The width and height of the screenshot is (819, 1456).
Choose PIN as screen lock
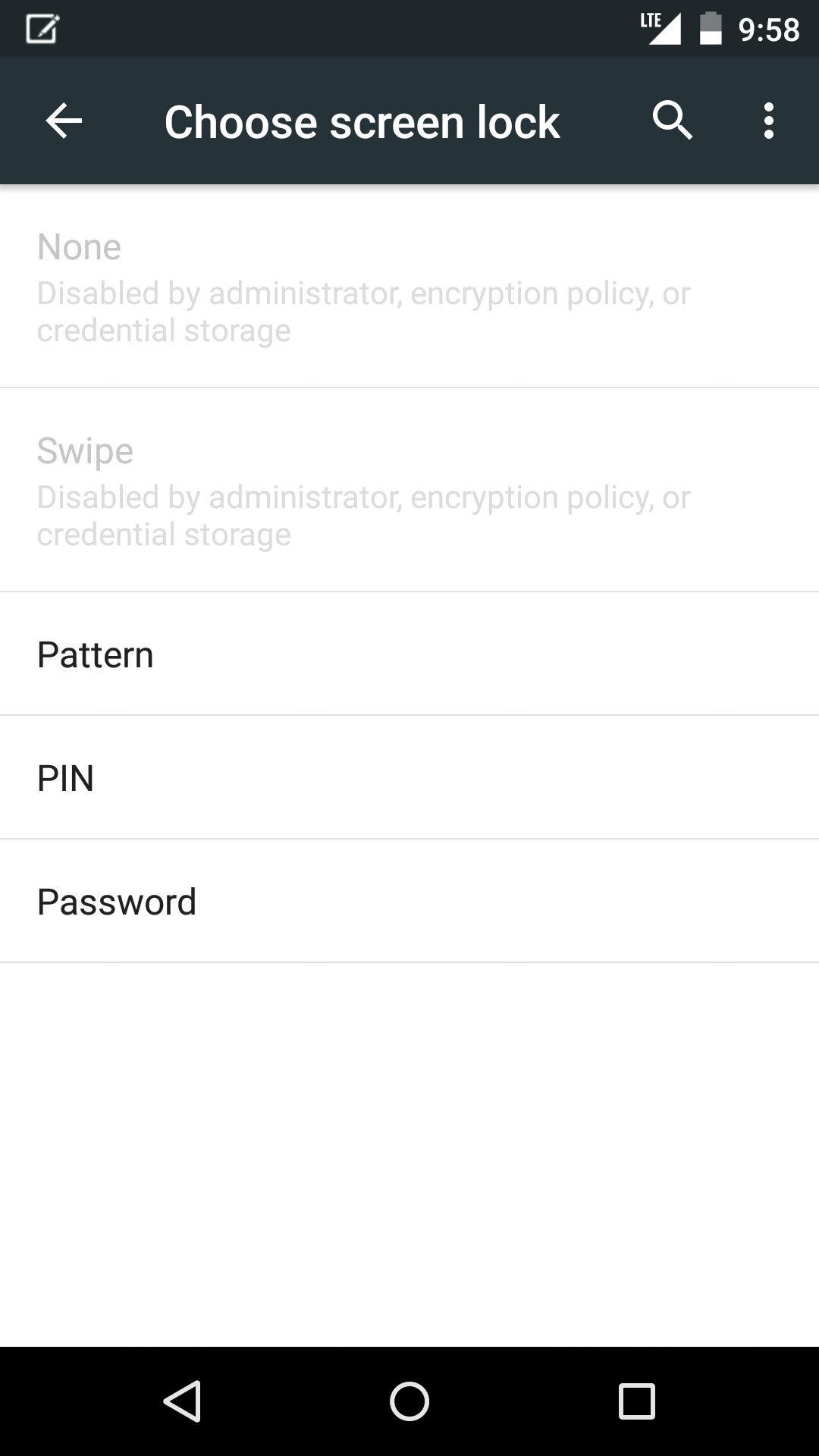(x=409, y=777)
